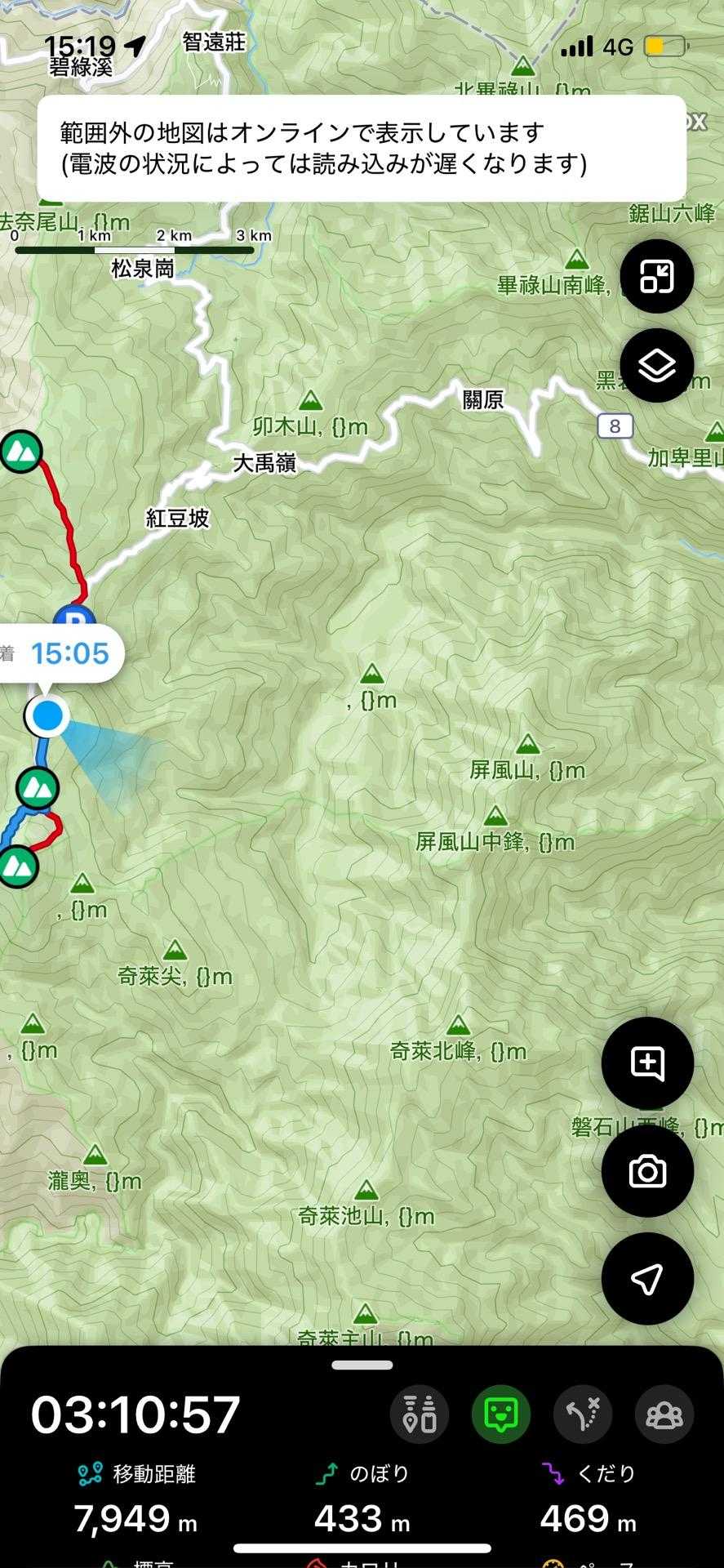
Task: Open the group members icon
Action: 664,1414
